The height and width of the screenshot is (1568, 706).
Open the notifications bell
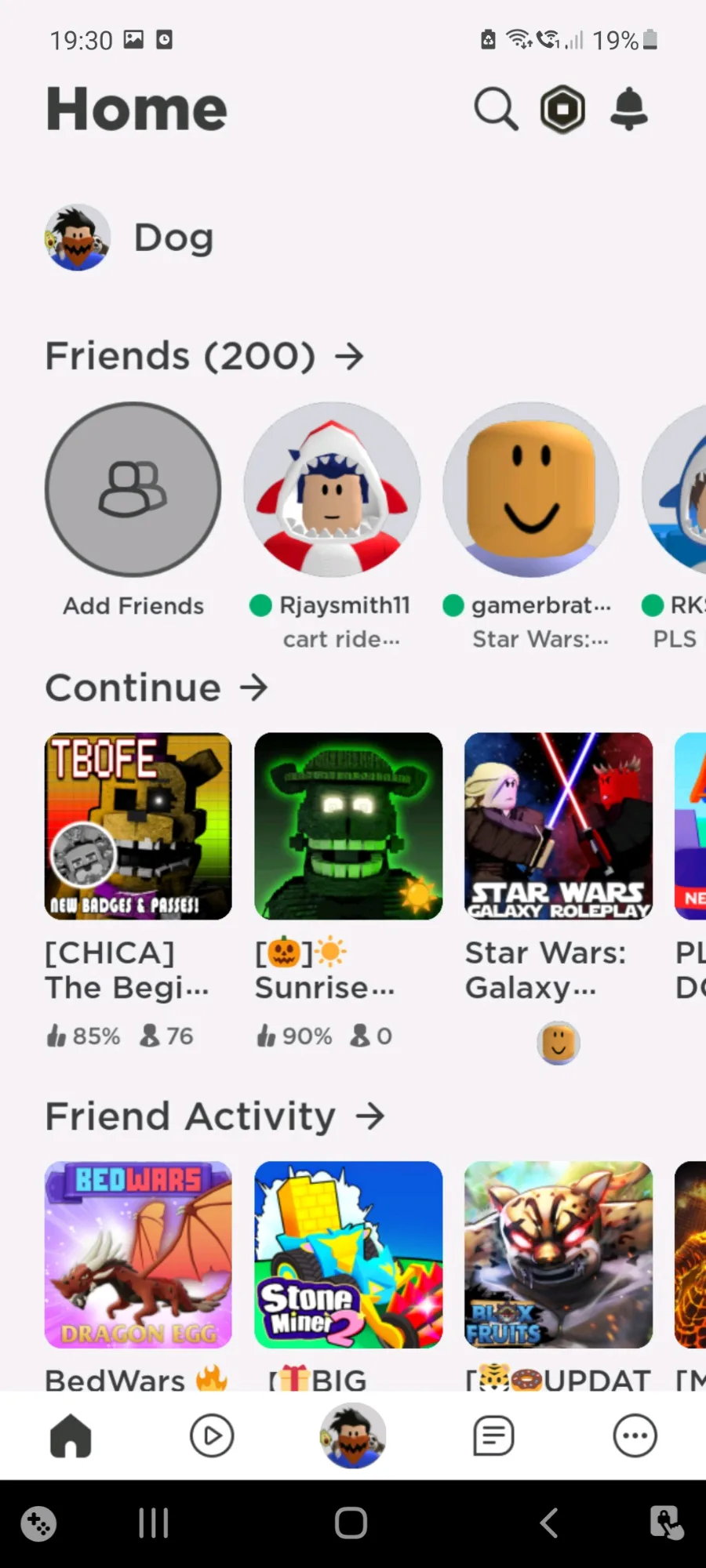pyautogui.click(x=628, y=109)
